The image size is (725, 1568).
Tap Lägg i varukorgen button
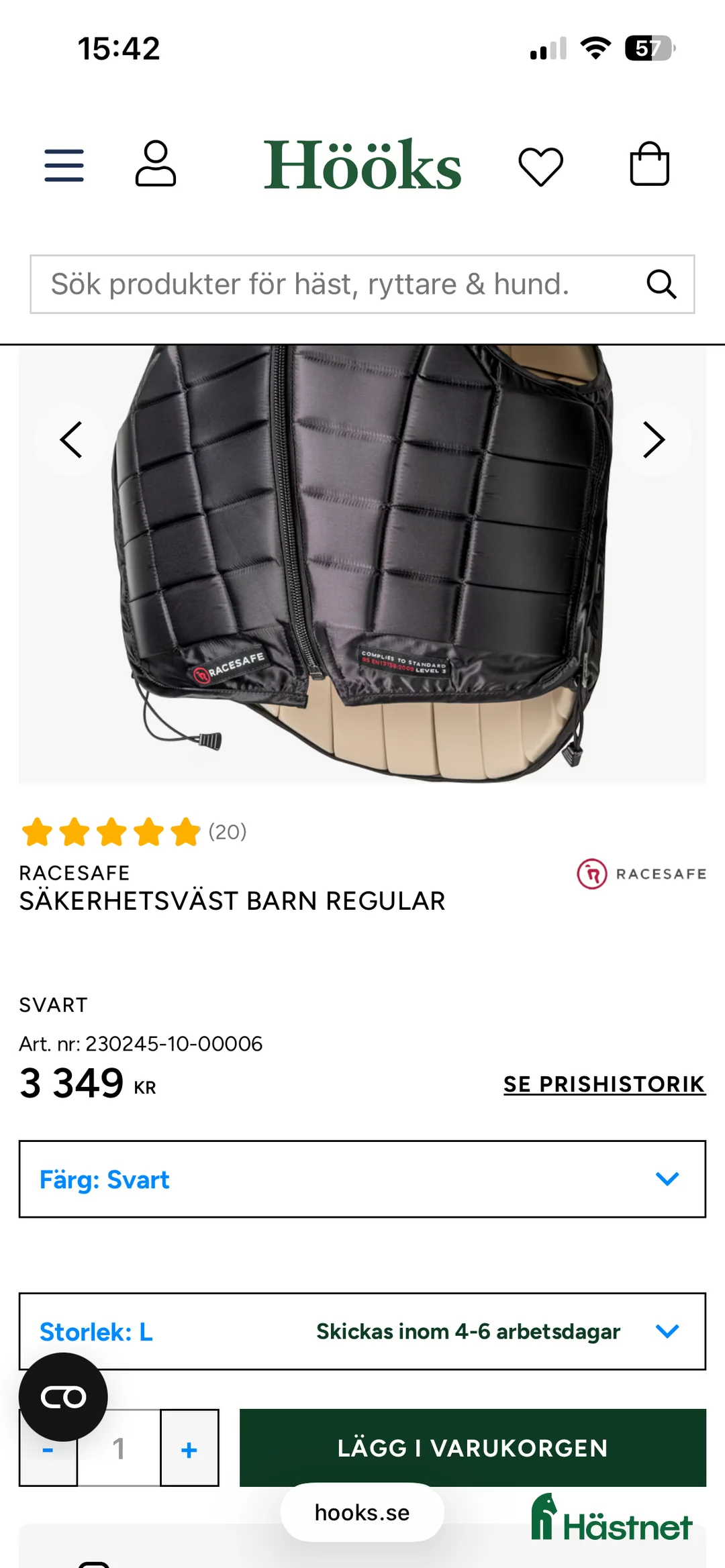click(x=473, y=1447)
